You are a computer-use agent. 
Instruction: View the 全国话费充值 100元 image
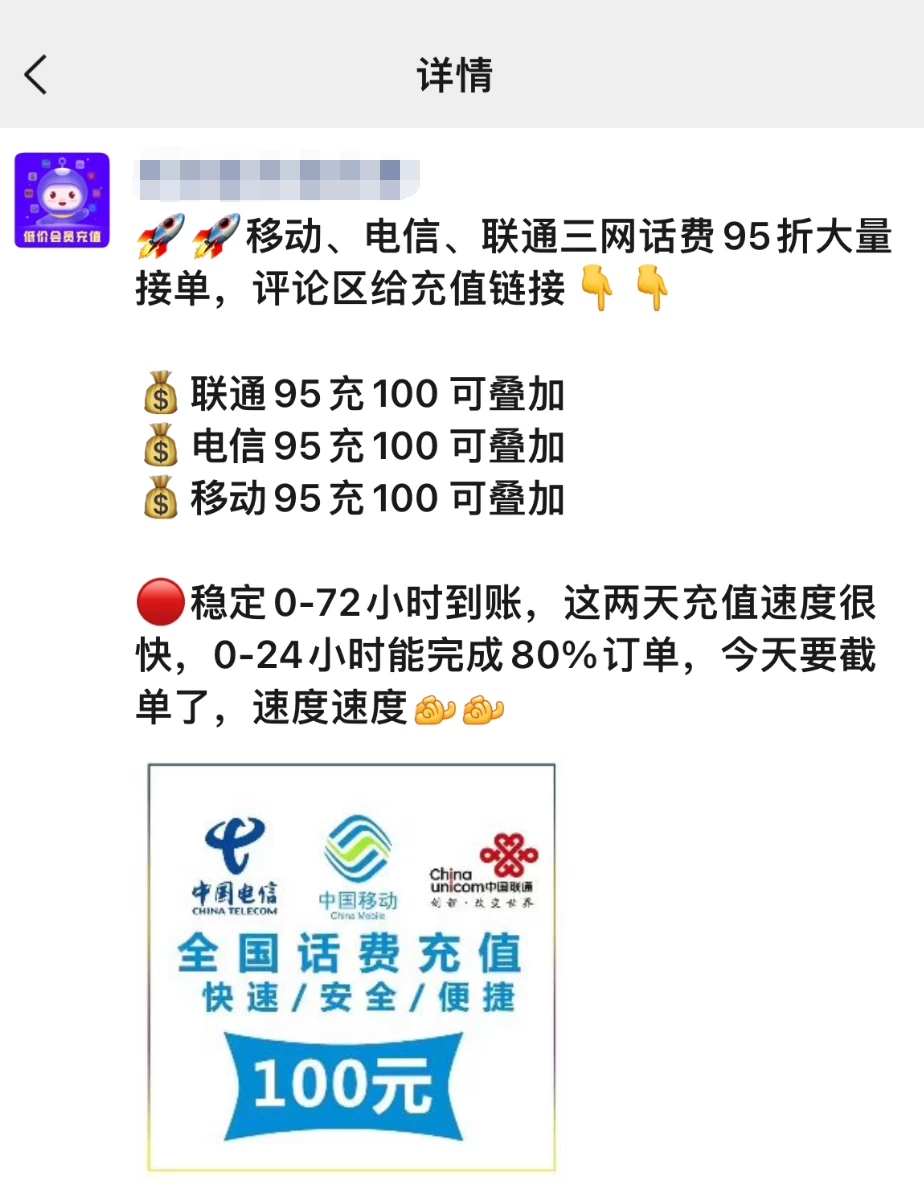(x=351, y=967)
